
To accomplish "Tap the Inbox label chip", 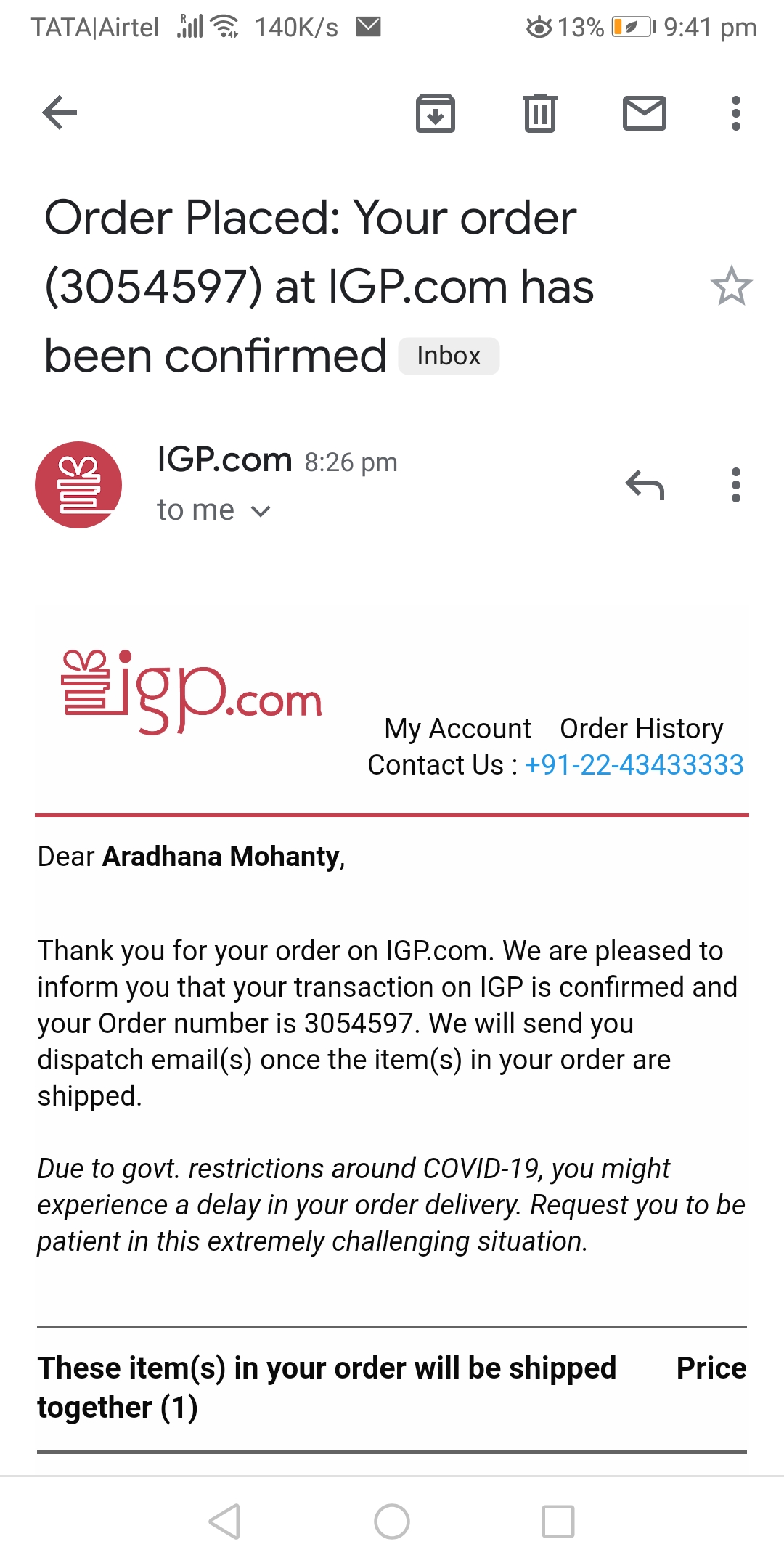I will point(449,356).
